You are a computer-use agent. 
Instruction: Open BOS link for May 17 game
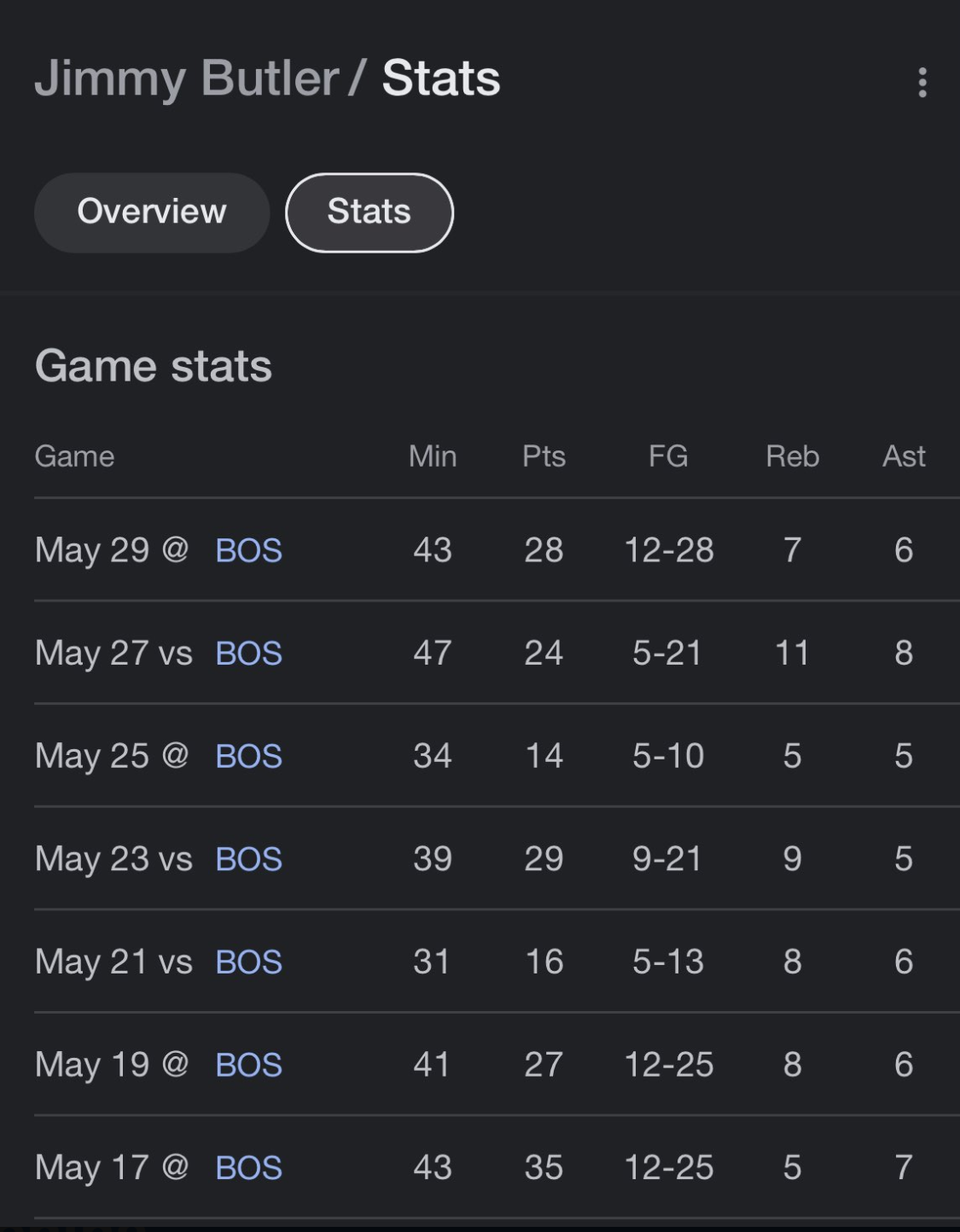click(248, 1168)
